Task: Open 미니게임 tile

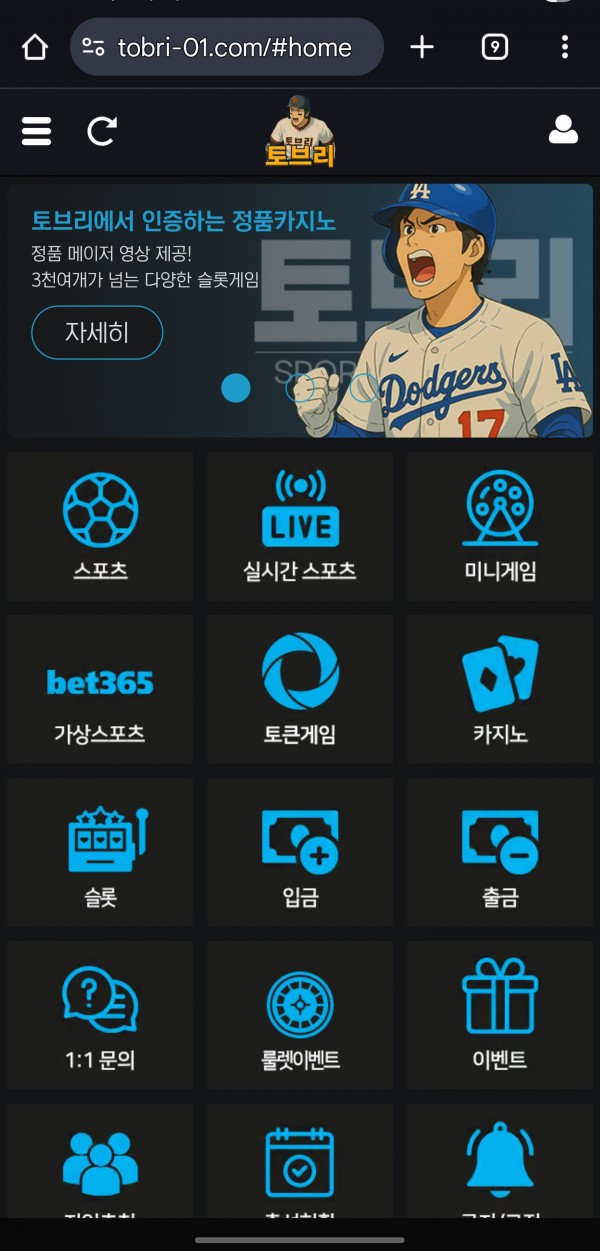Action: point(500,526)
